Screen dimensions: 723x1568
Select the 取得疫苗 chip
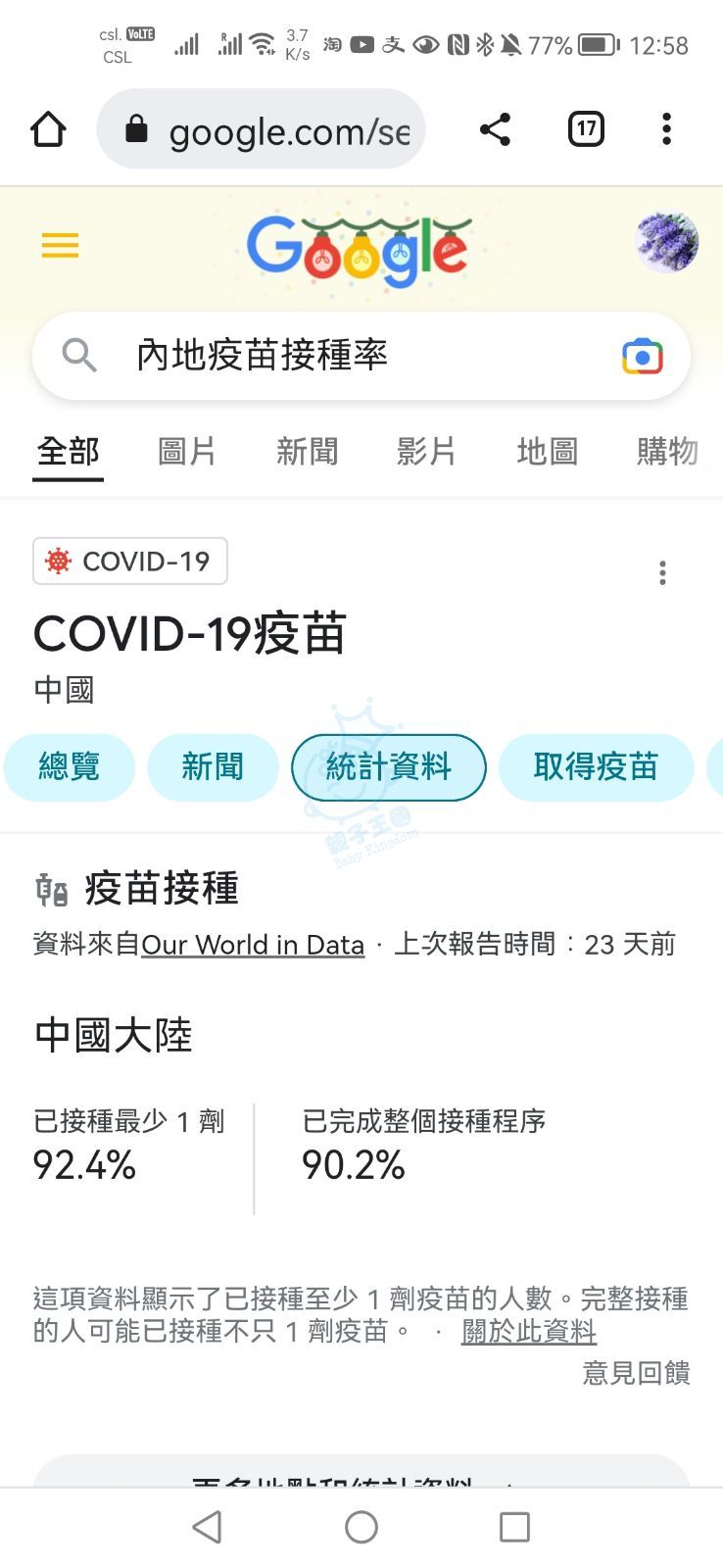tap(596, 766)
